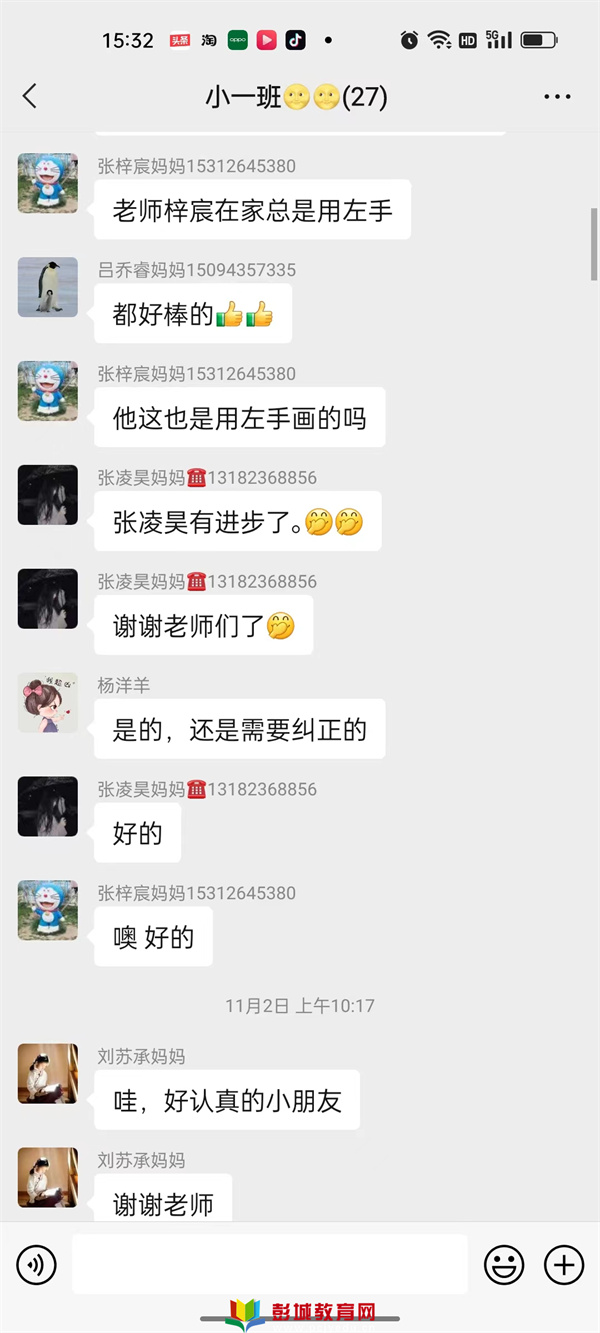The height and width of the screenshot is (1333, 600).
Task: Open the plus attachments menu
Action: [x=564, y=1265]
